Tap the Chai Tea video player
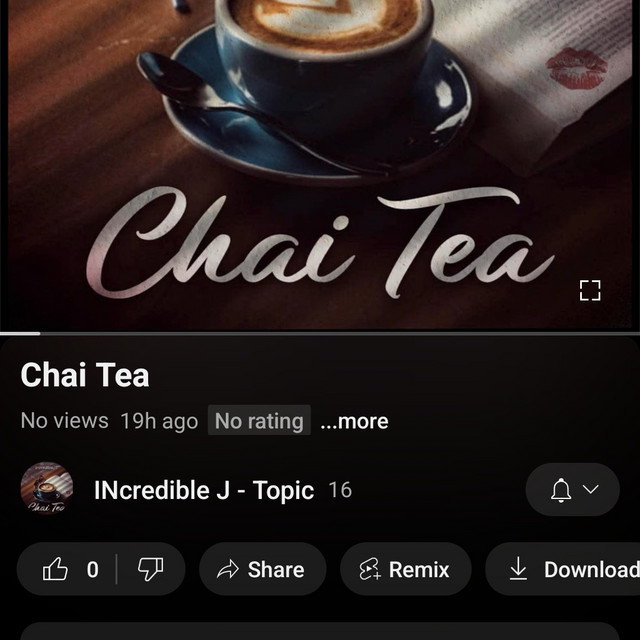The width and height of the screenshot is (640, 640). click(320, 150)
